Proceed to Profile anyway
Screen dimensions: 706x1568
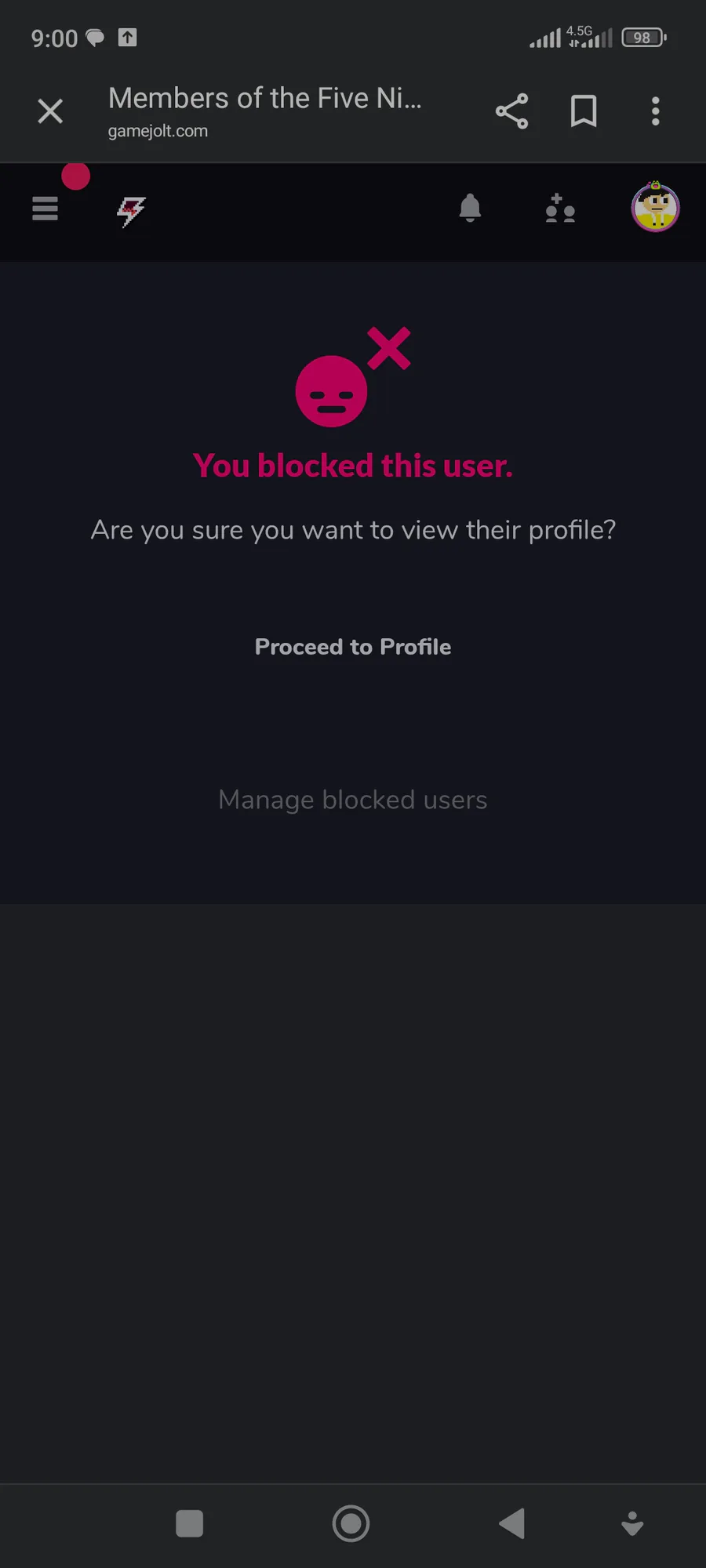[x=353, y=647]
